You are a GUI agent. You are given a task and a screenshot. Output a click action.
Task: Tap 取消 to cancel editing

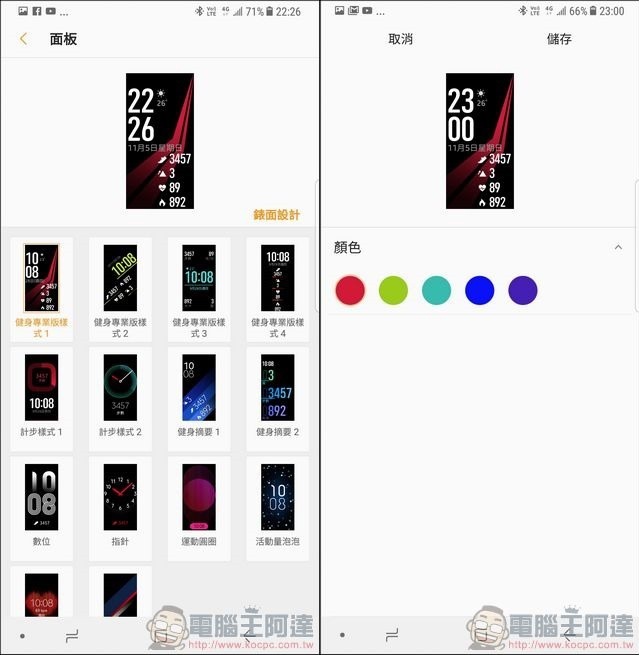click(x=400, y=39)
